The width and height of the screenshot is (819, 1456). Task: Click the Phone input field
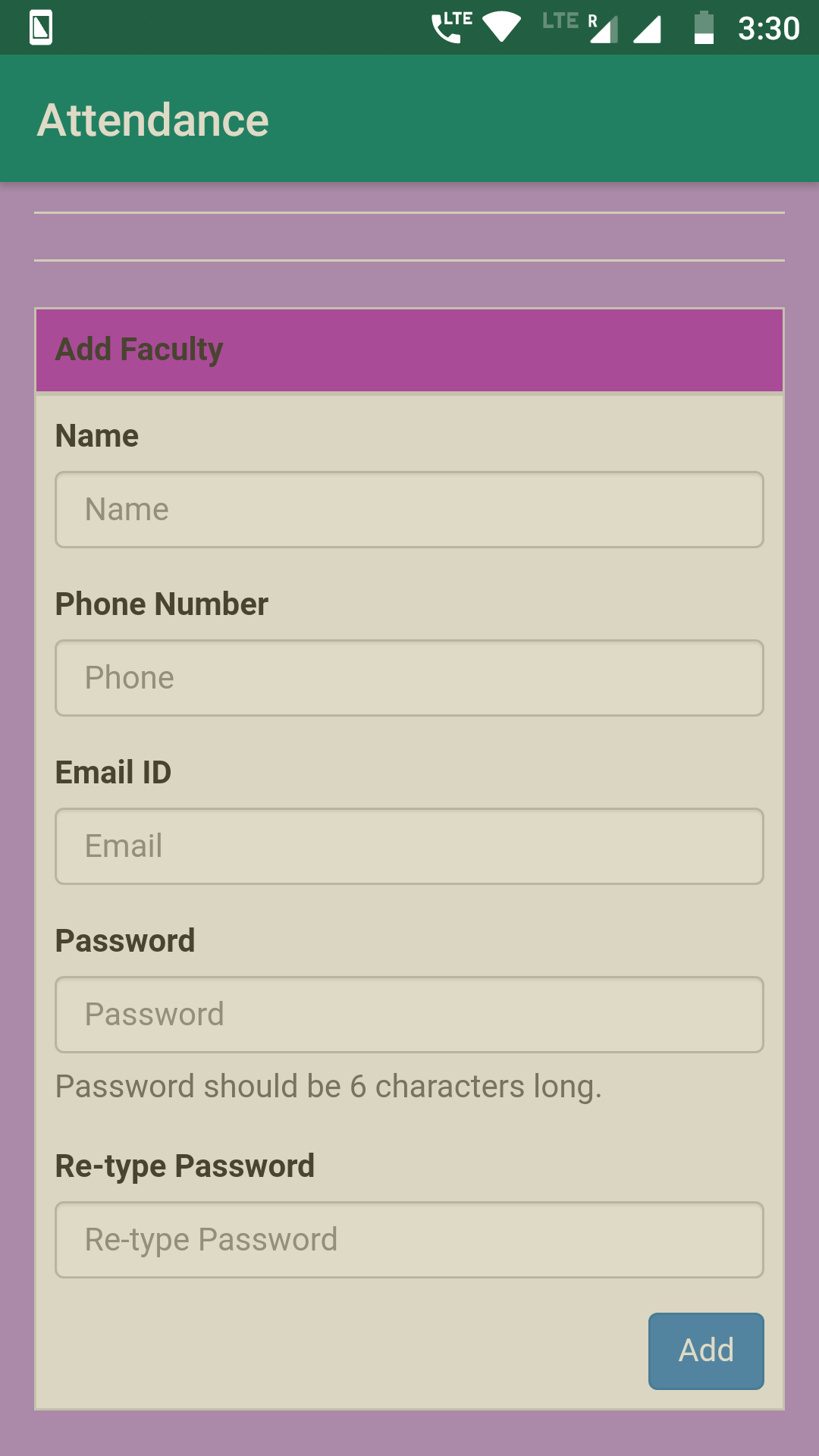pyautogui.click(x=409, y=677)
